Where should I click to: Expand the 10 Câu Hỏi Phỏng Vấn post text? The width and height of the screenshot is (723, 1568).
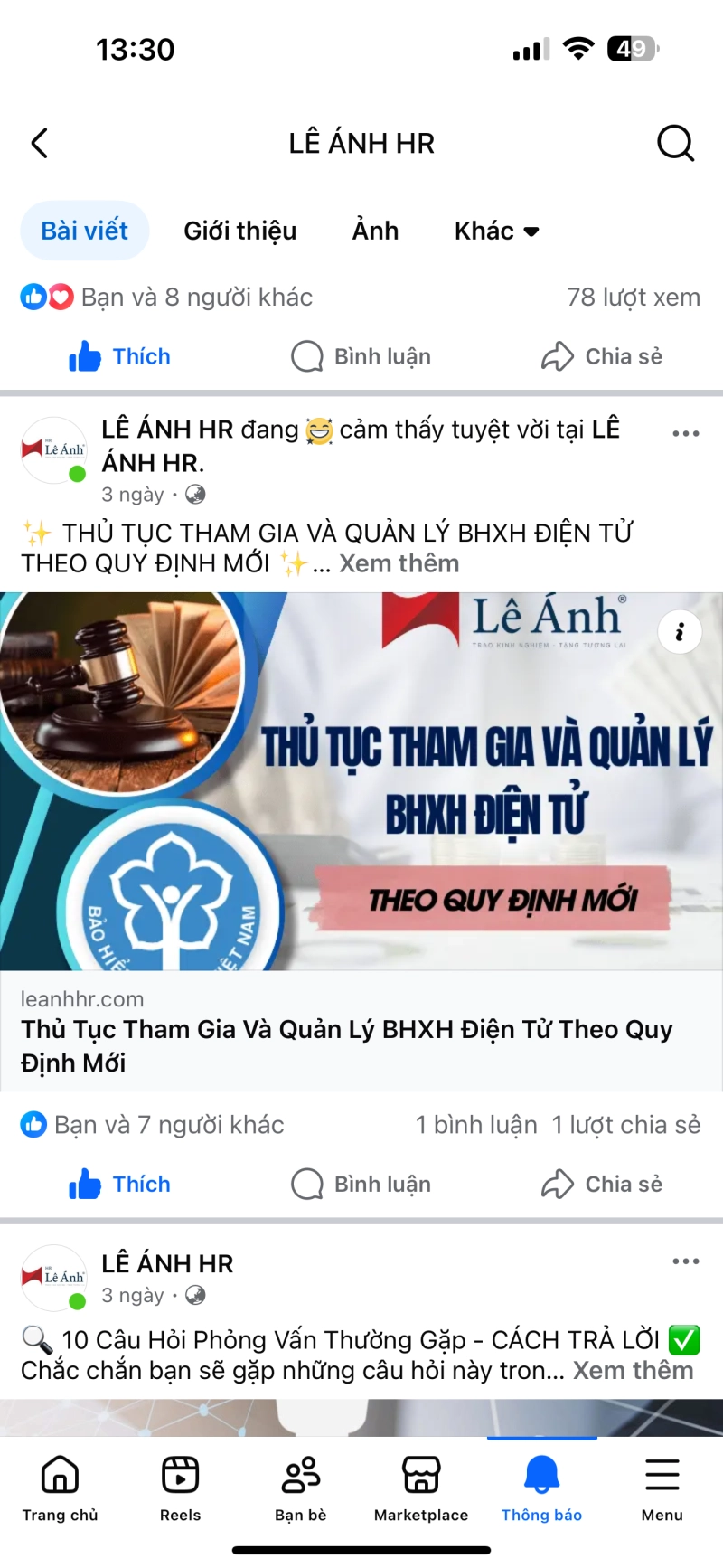[633, 1370]
